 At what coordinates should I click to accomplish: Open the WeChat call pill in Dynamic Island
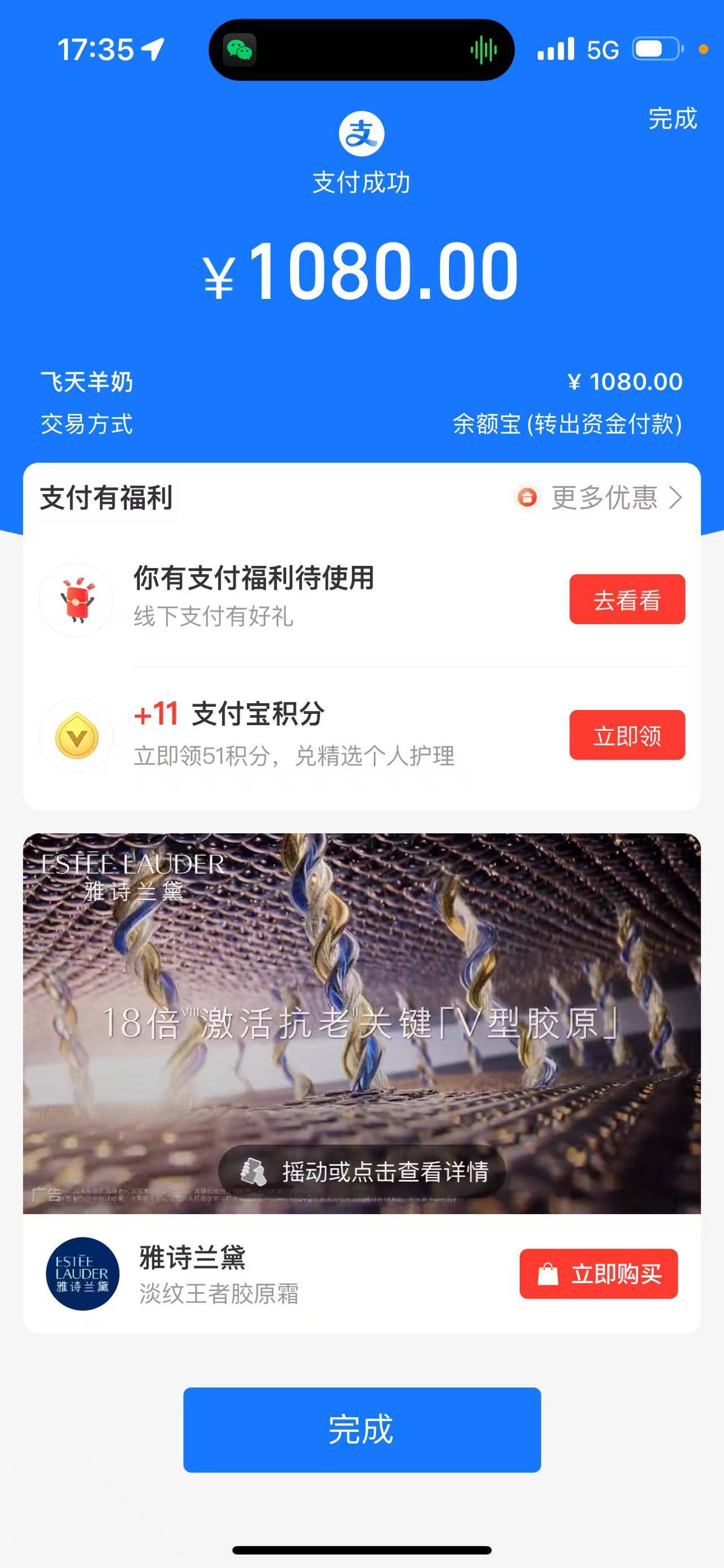point(361,50)
